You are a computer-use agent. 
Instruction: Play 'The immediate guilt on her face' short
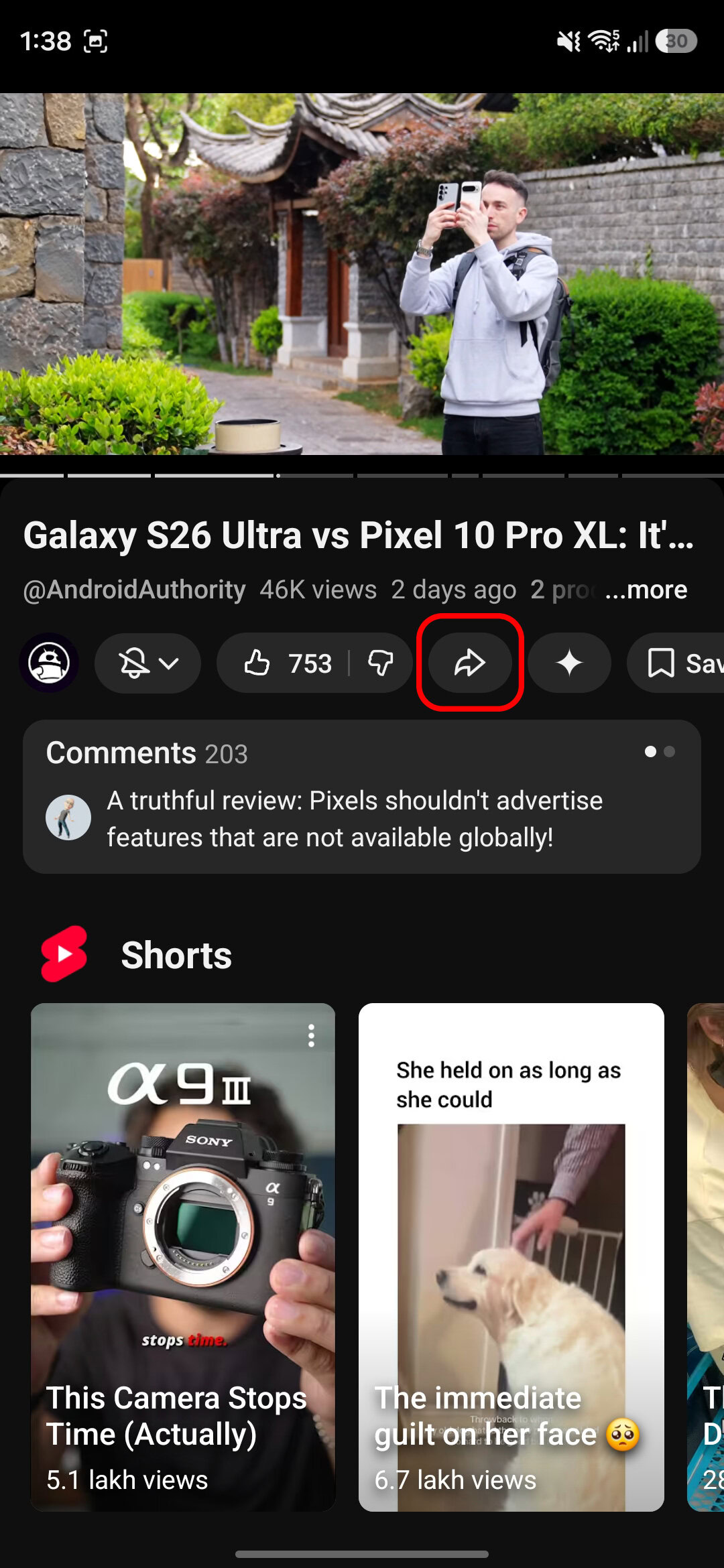click(511, 1256)
